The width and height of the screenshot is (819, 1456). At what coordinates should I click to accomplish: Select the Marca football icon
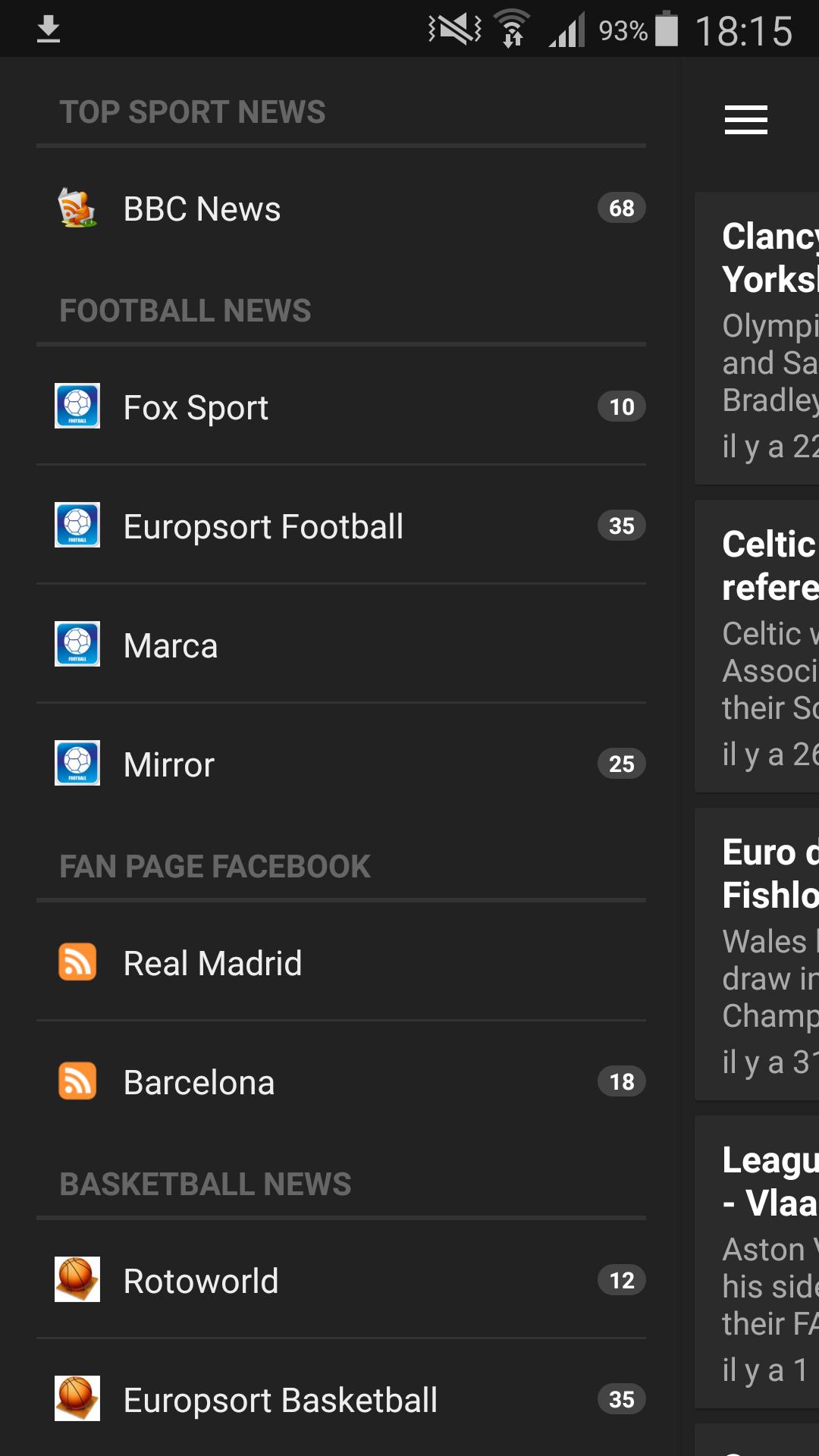(x=77, y=645)
